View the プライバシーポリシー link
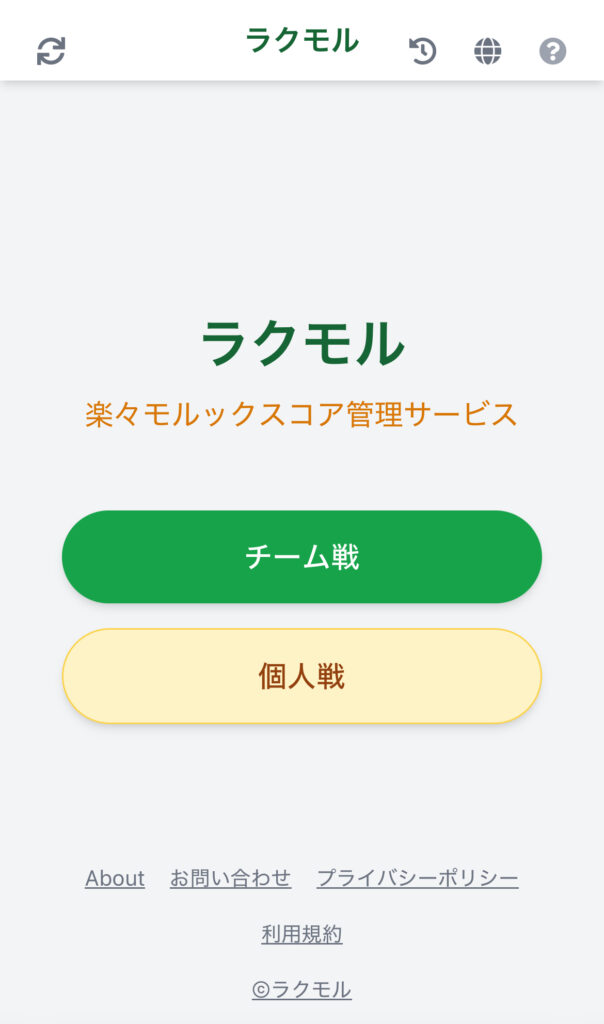The width and height of the screenshot is (604, 1024). [x=417, y=878]
